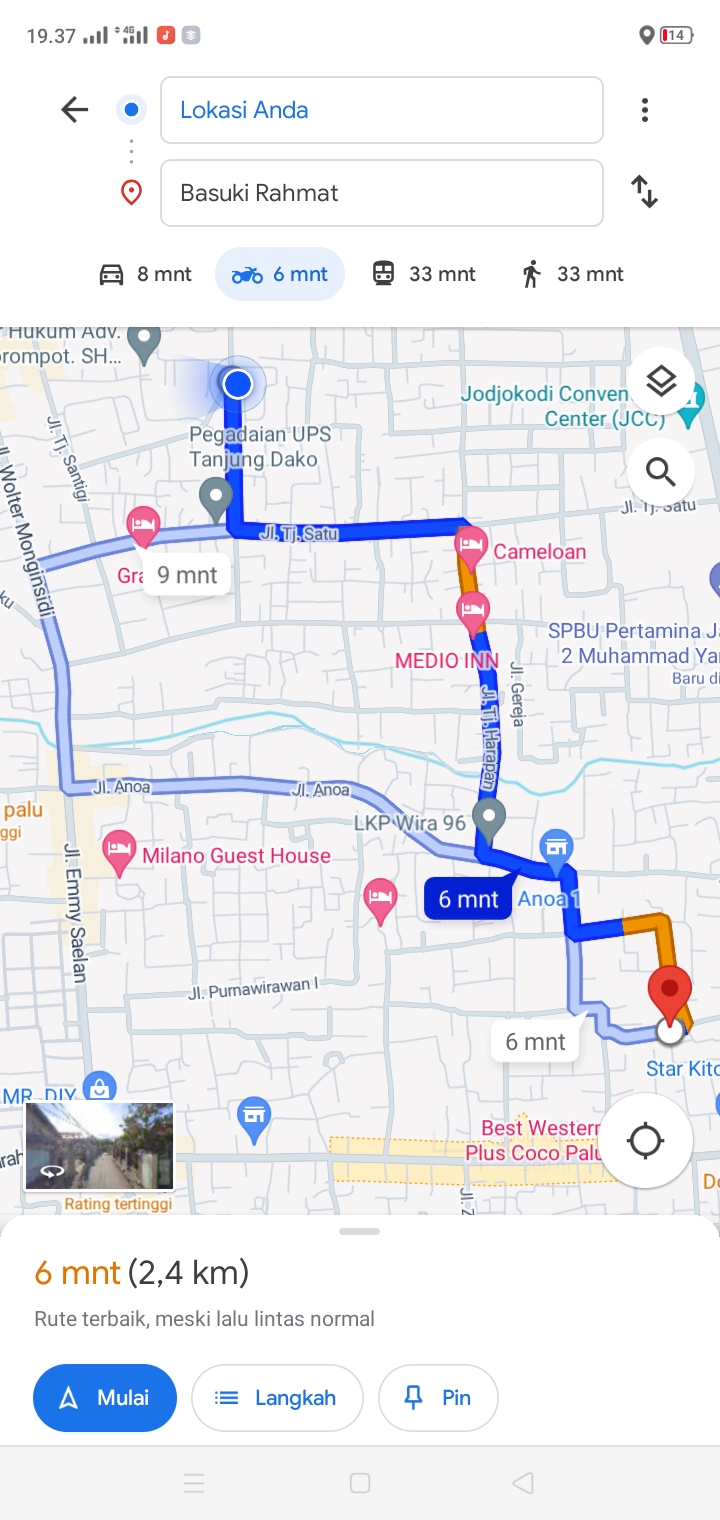Tap the system back button
The image size is (720, 1520).
[x=522, y=1483]
